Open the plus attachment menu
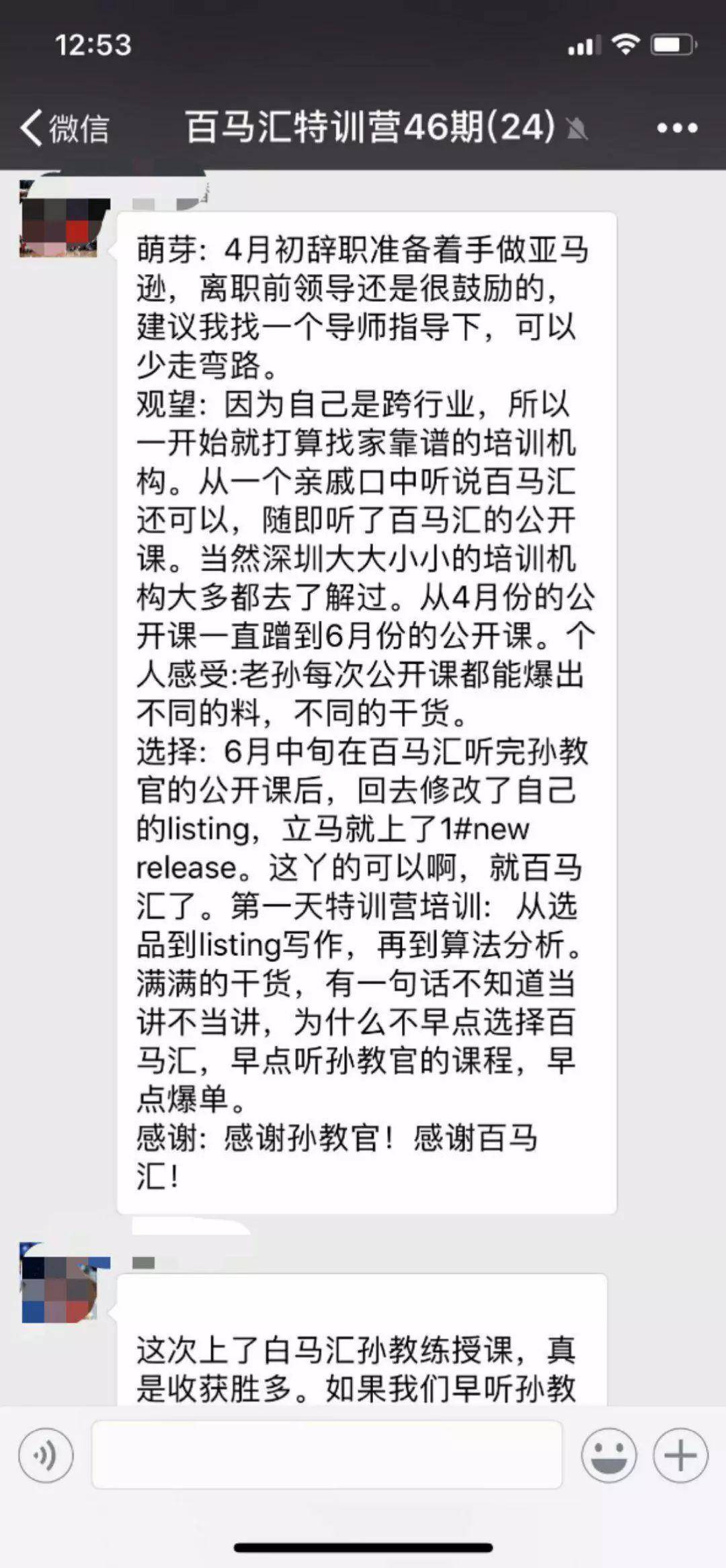This screenshot has height=1568, width=726. pyautogui.click(x=680, y=1456)
